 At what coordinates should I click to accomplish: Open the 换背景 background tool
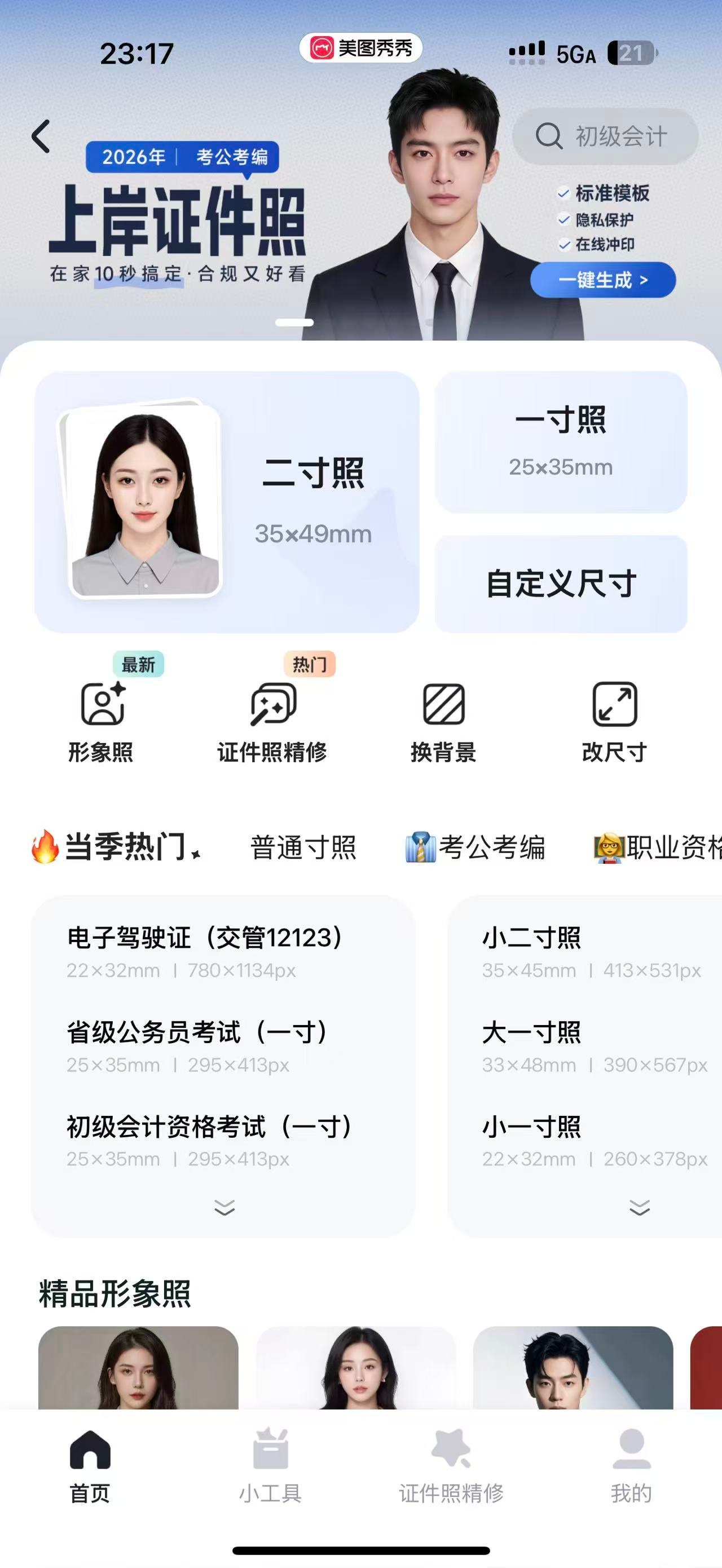[x=443, y=721]
